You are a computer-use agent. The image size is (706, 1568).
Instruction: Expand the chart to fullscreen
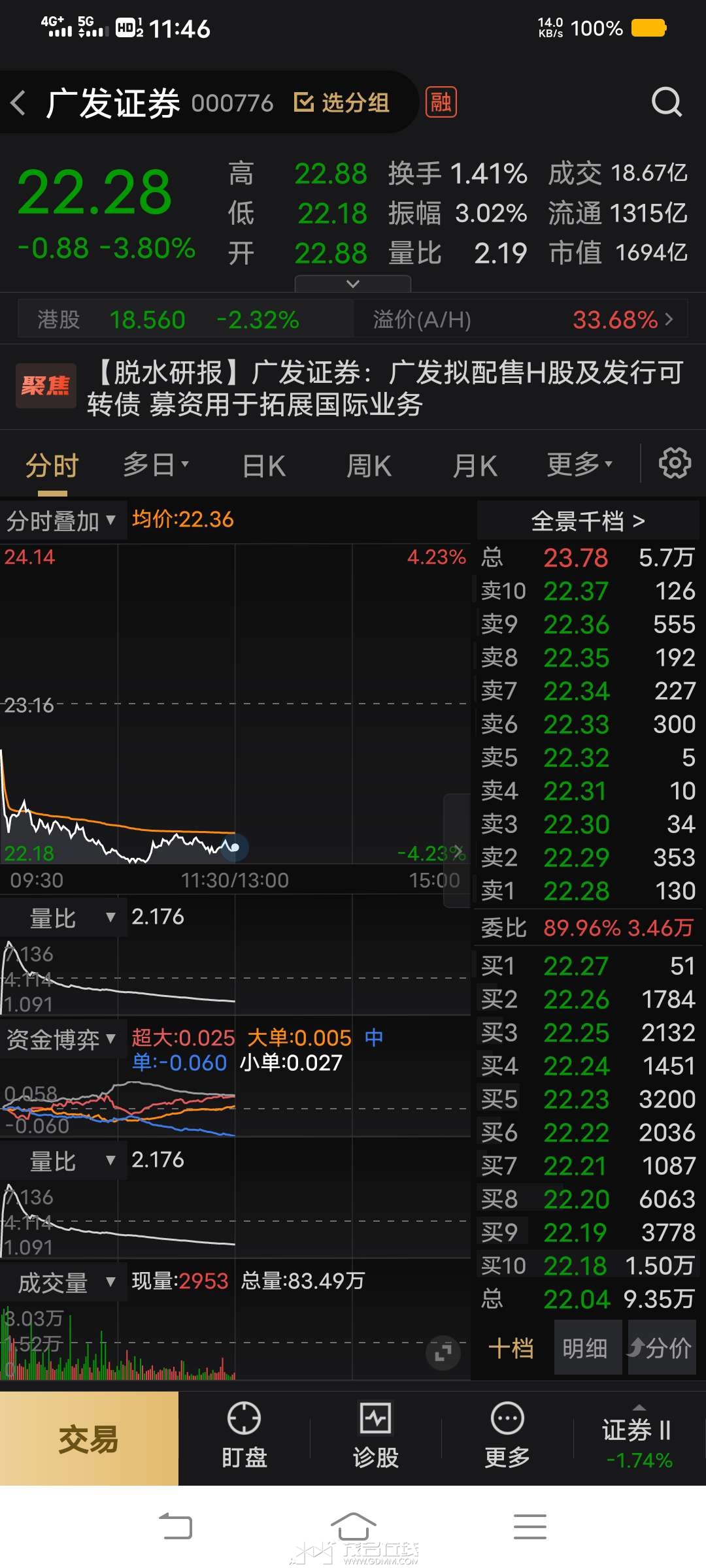tap(443, 1352)
